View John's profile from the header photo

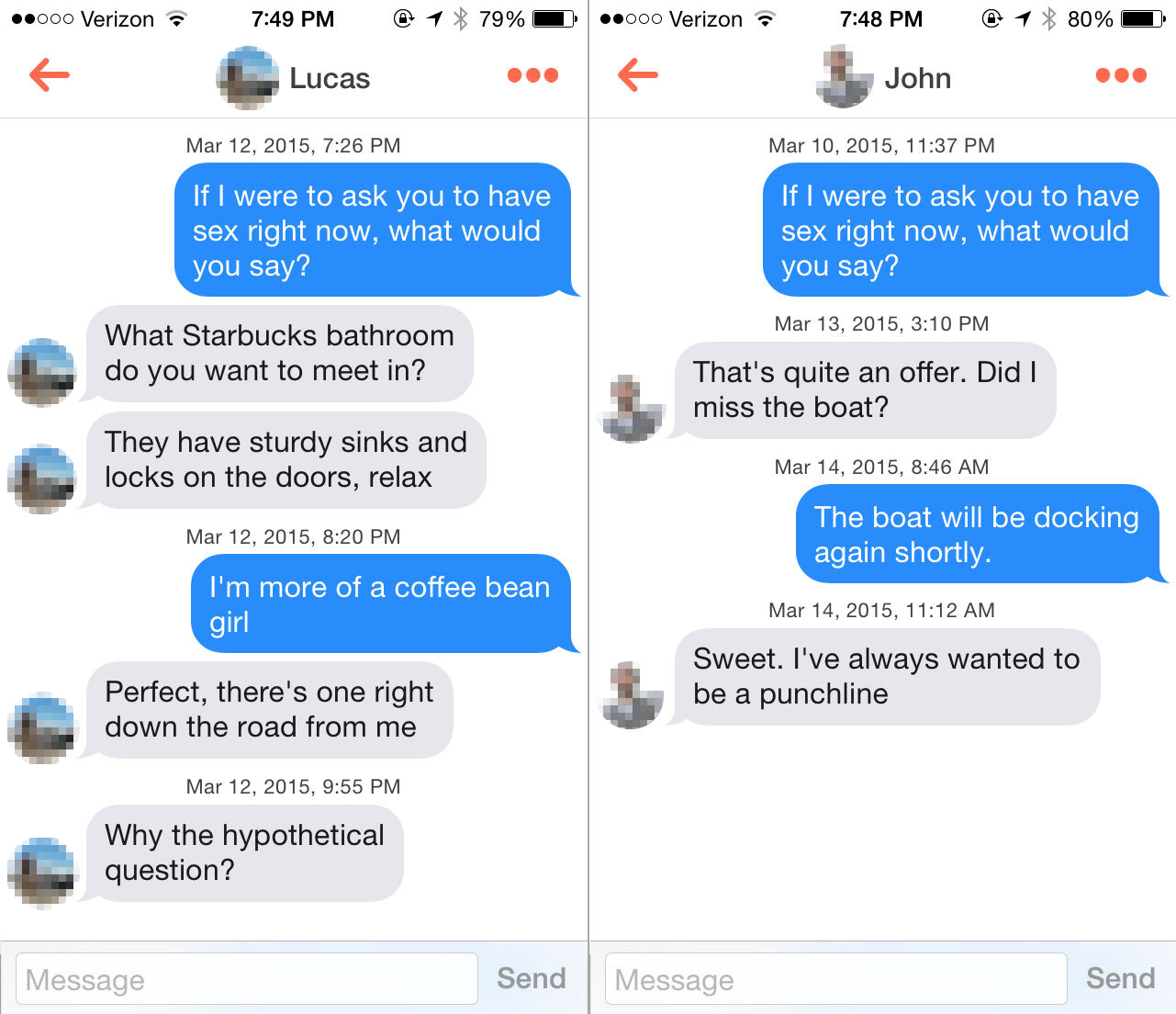pos(843,78)
